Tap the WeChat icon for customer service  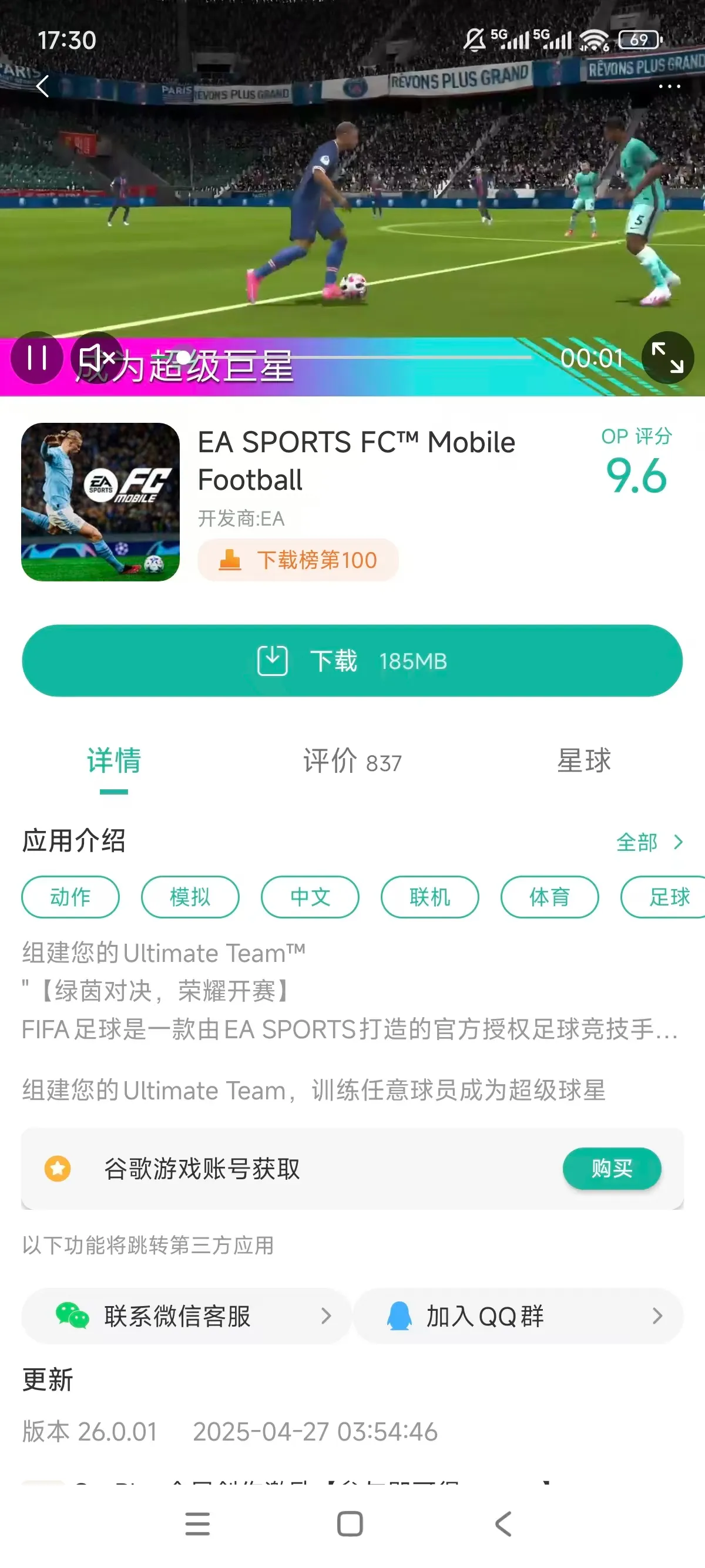pos(73,1316)
